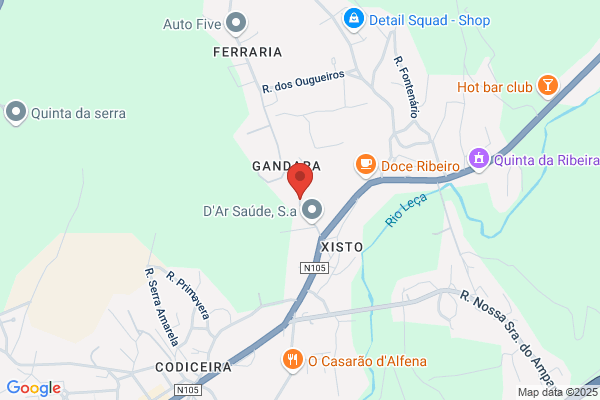Tap the Hot bar club marker
The width and height of the screenshot is (600, 400).
(548, 86)
